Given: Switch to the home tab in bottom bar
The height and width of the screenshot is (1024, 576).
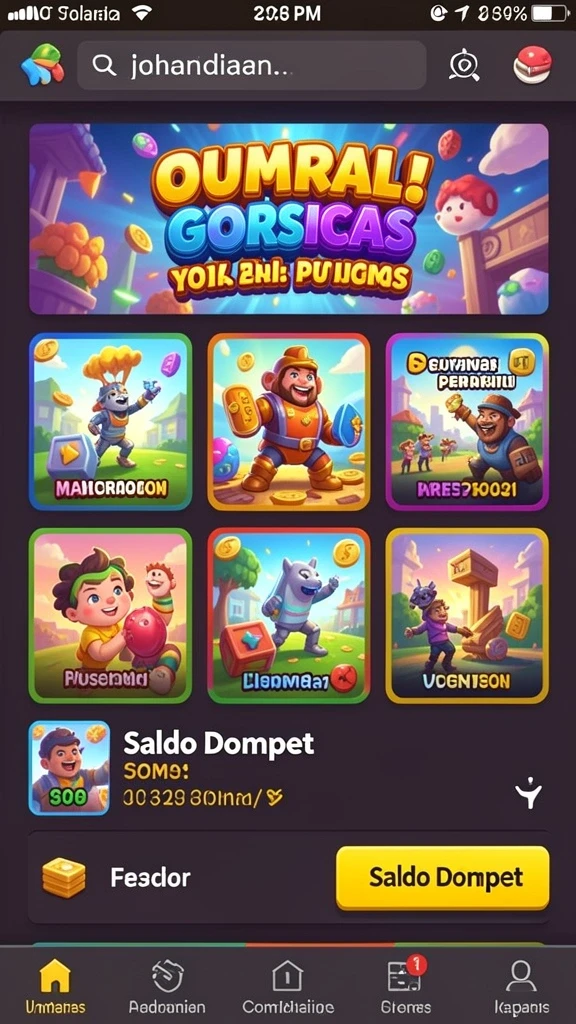Looking at the screenshot, I should (56, 986).
